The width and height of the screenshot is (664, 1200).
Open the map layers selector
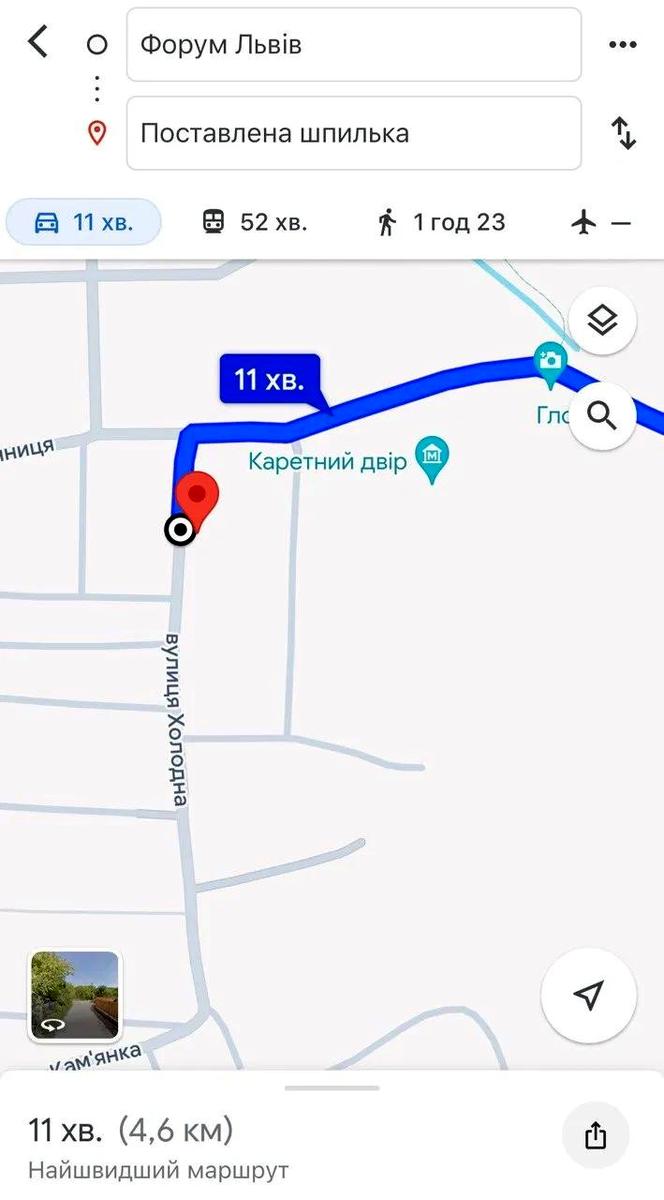click(x=602, y=321)
